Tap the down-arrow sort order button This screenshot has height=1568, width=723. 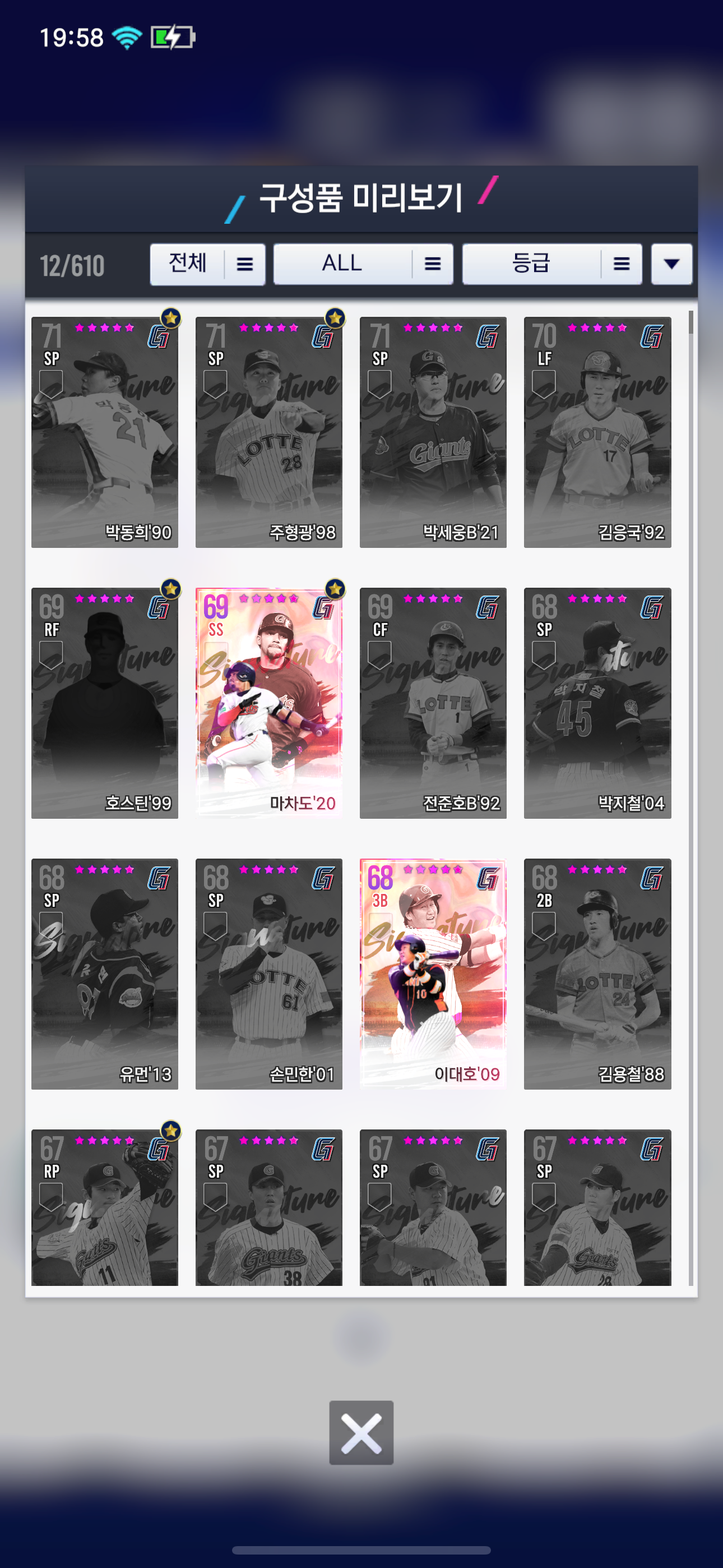[671, 264]
